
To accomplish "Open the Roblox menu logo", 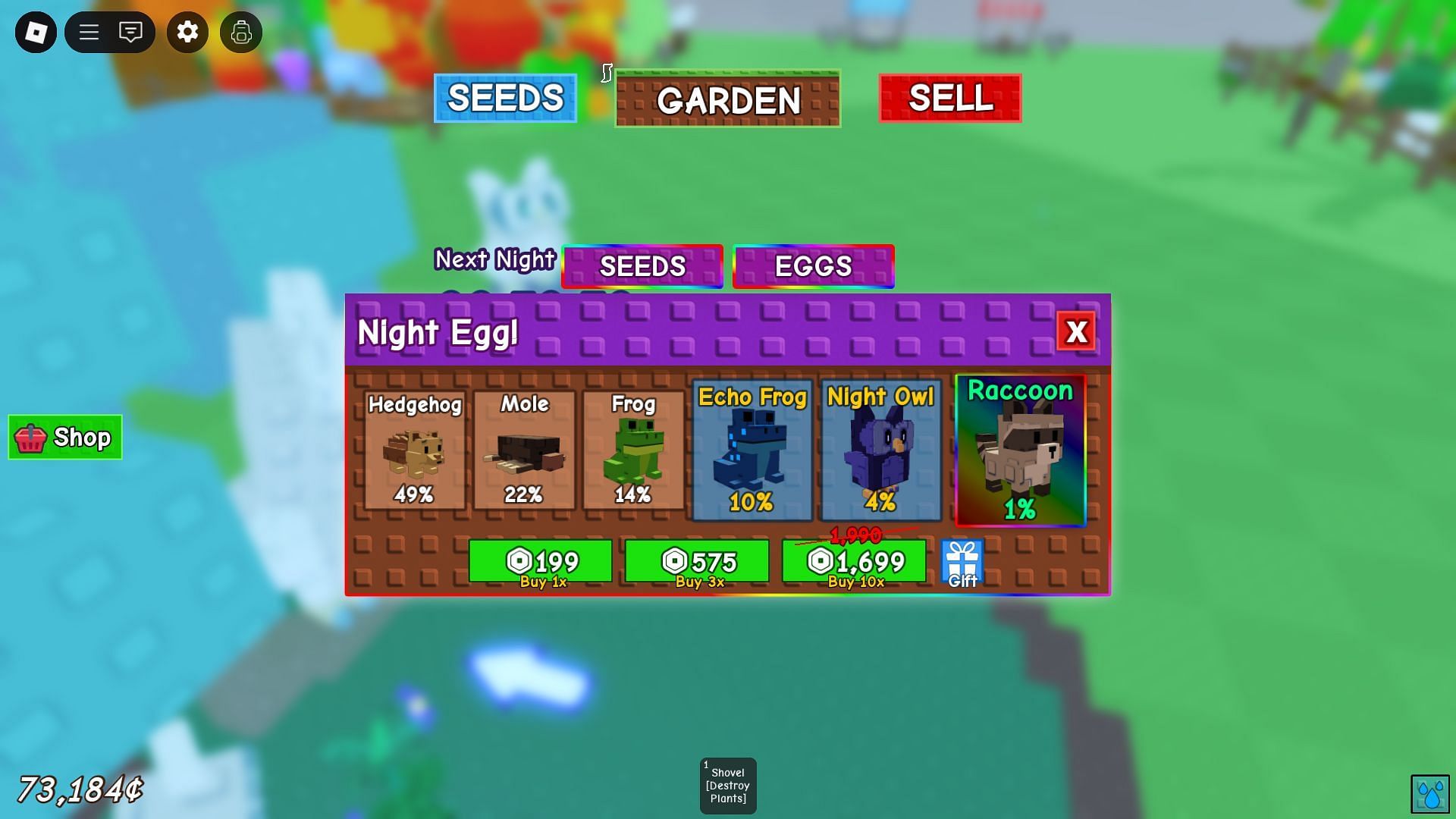I will pos(36,32).
